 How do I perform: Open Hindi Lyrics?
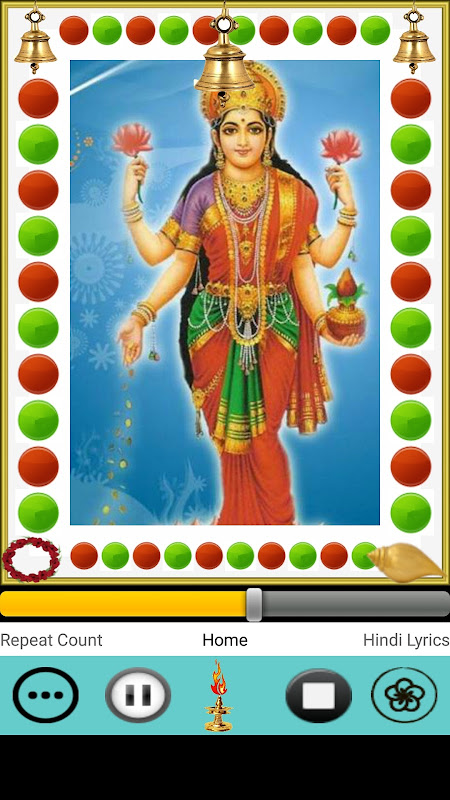click(x=406, y=640)
